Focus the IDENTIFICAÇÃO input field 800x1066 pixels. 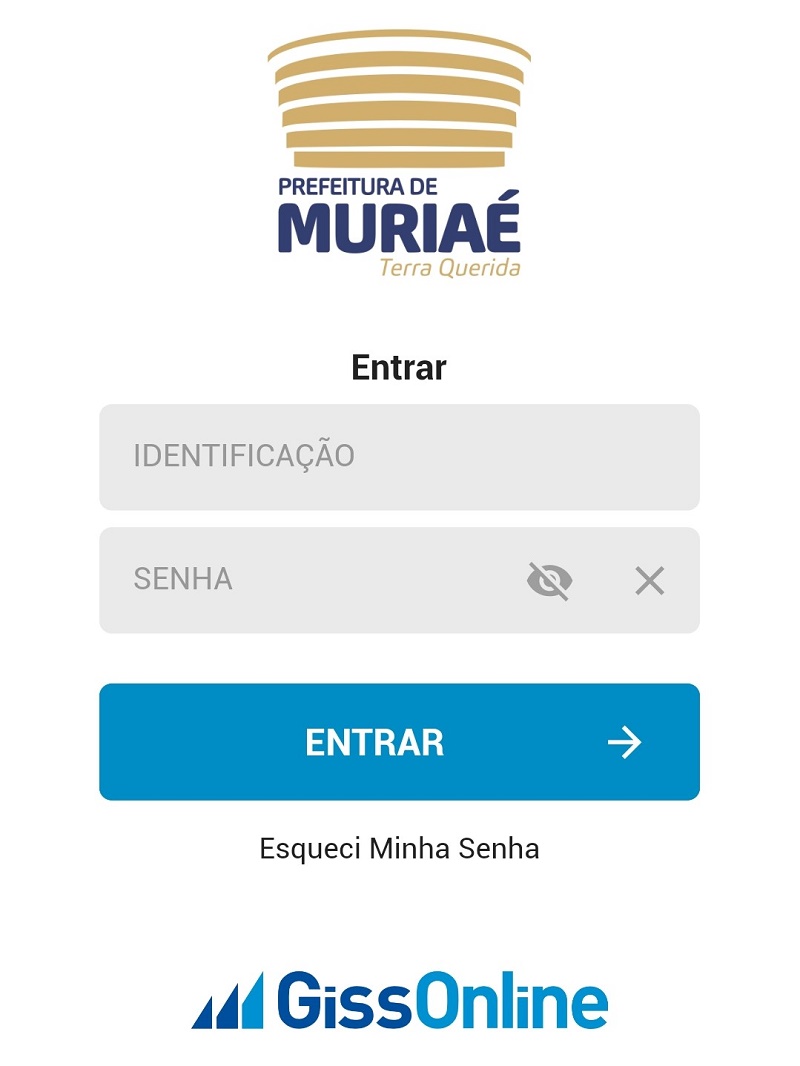coord(399,457)
